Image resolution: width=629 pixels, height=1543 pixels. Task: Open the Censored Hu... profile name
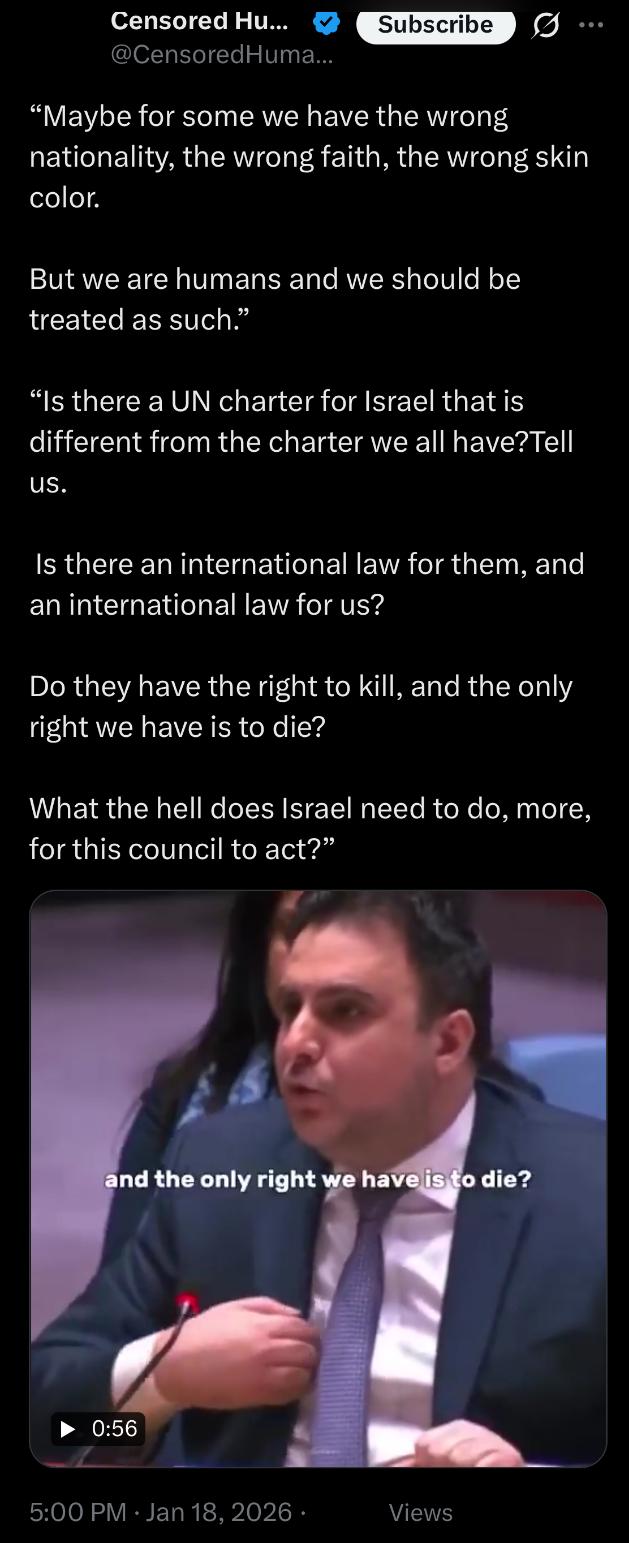point(199,22)
